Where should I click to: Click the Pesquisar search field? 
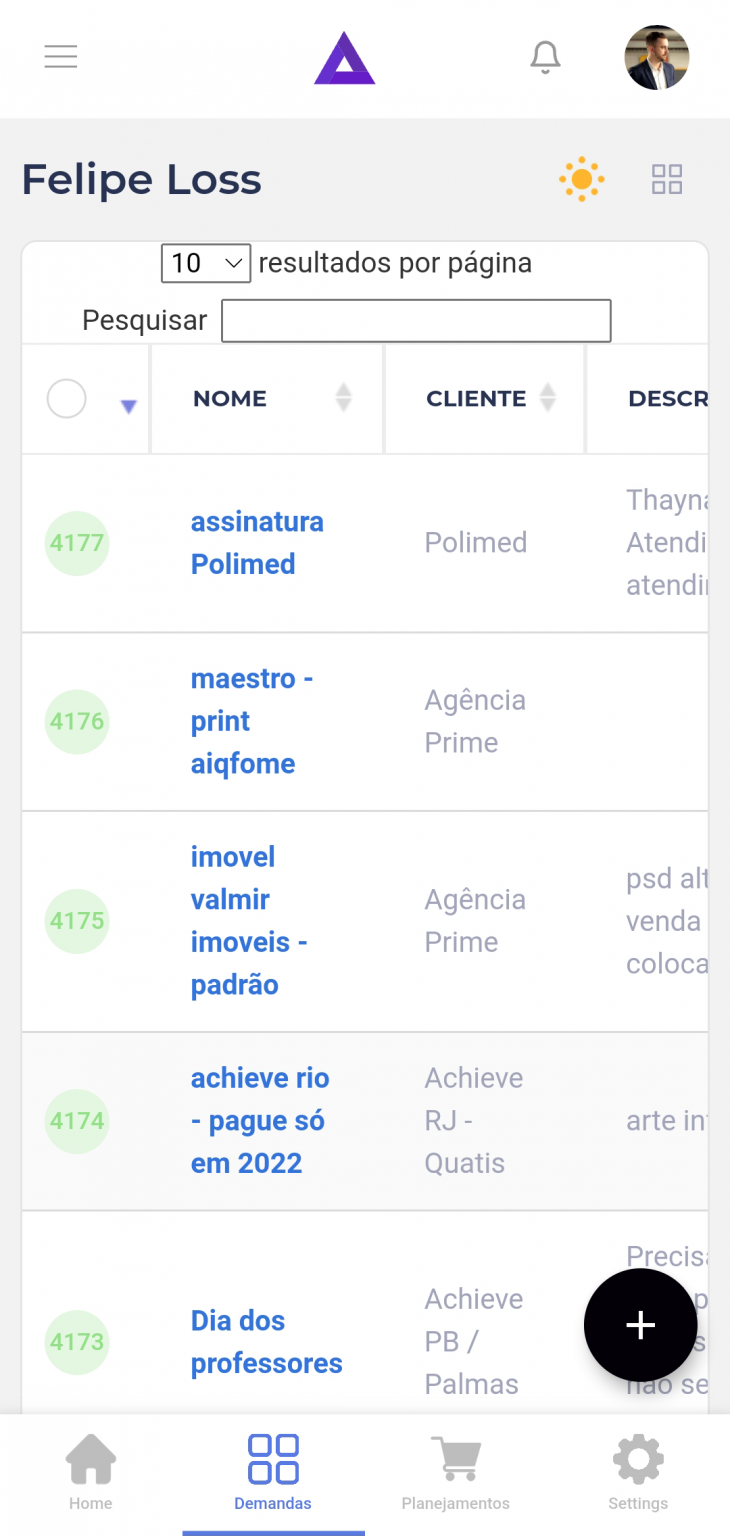pos(416,320)
